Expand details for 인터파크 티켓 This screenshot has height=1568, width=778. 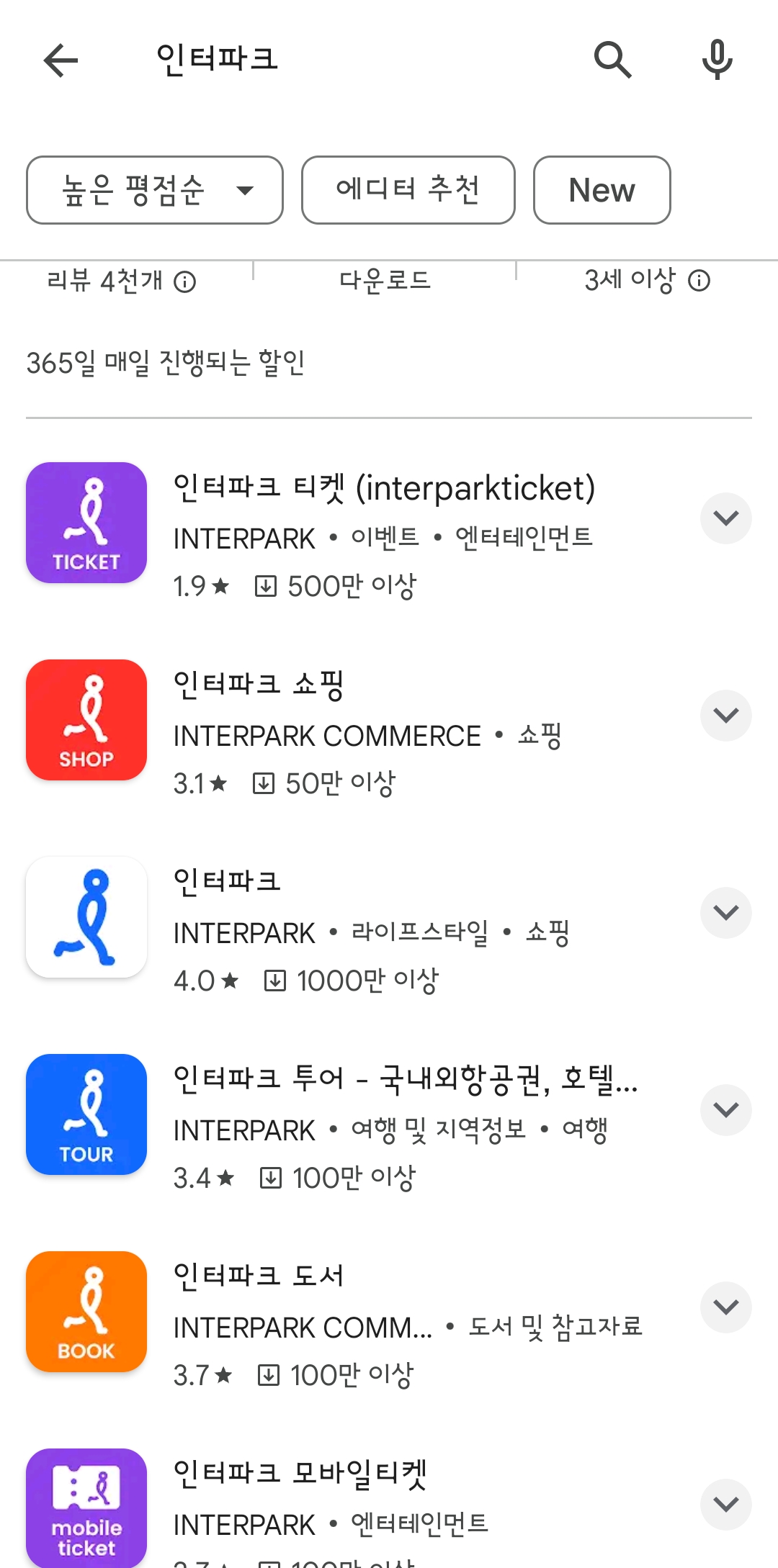[x=726, y=518]
